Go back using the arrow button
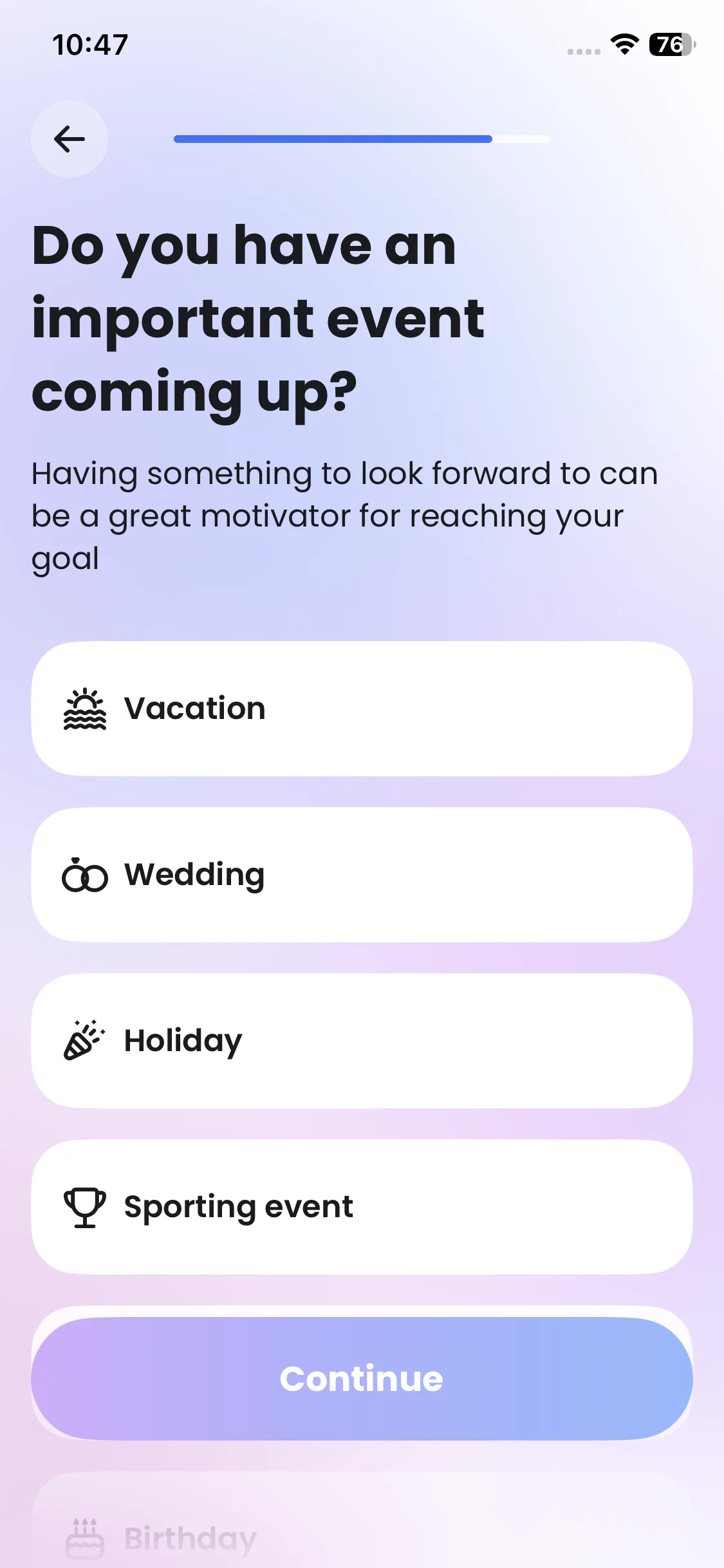The image size is (724, 1568). [70, 139]
